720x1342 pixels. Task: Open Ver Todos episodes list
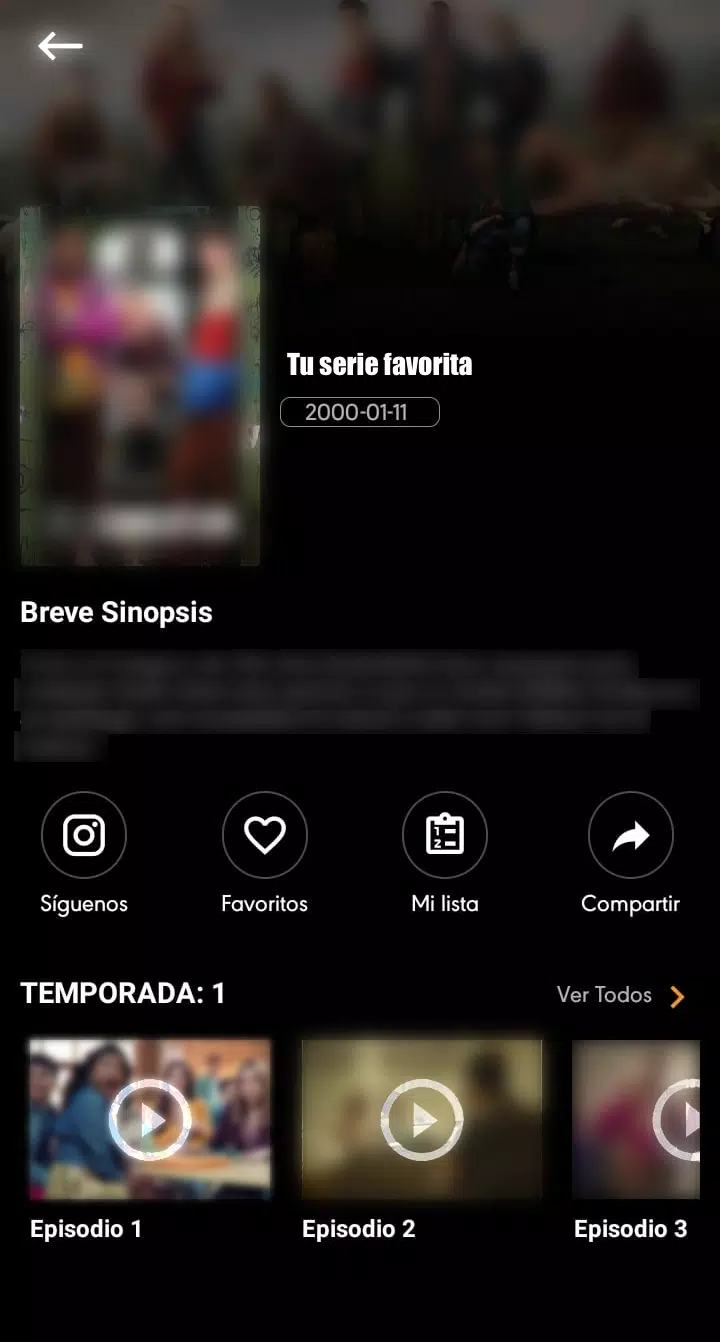621,995
